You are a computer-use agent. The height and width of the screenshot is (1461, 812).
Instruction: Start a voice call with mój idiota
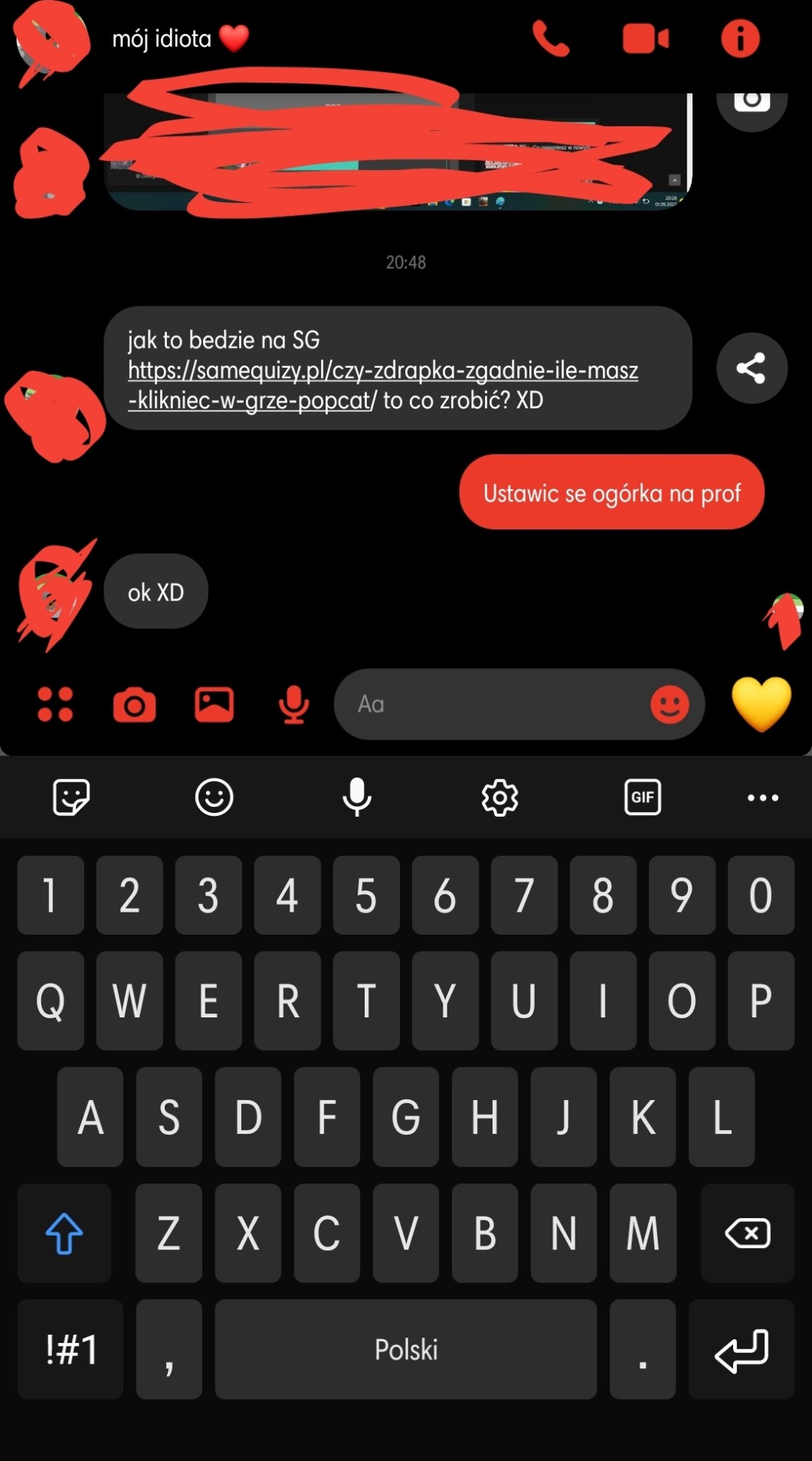[x=550, y=38]
